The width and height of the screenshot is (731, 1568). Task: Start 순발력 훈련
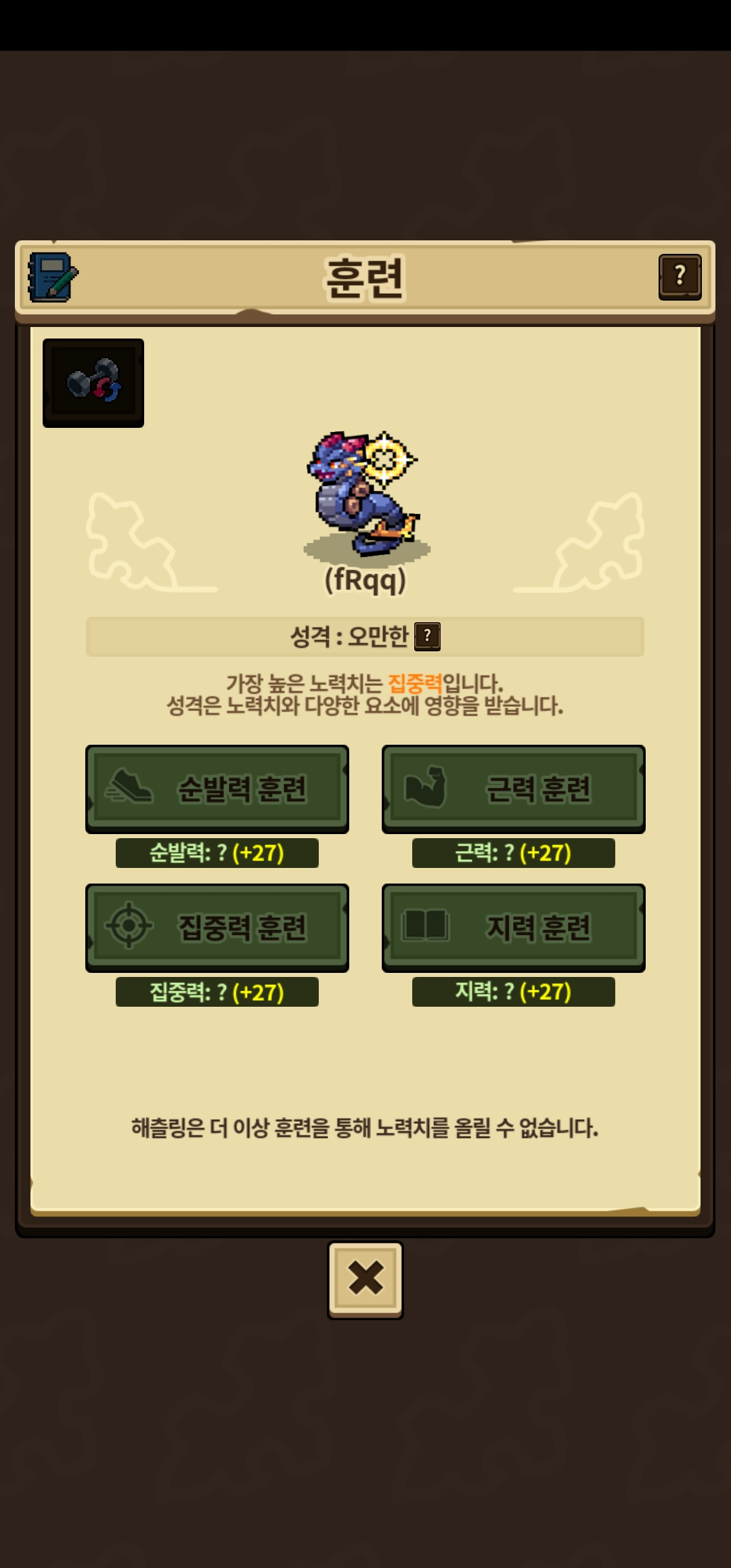tap(217, 789)
